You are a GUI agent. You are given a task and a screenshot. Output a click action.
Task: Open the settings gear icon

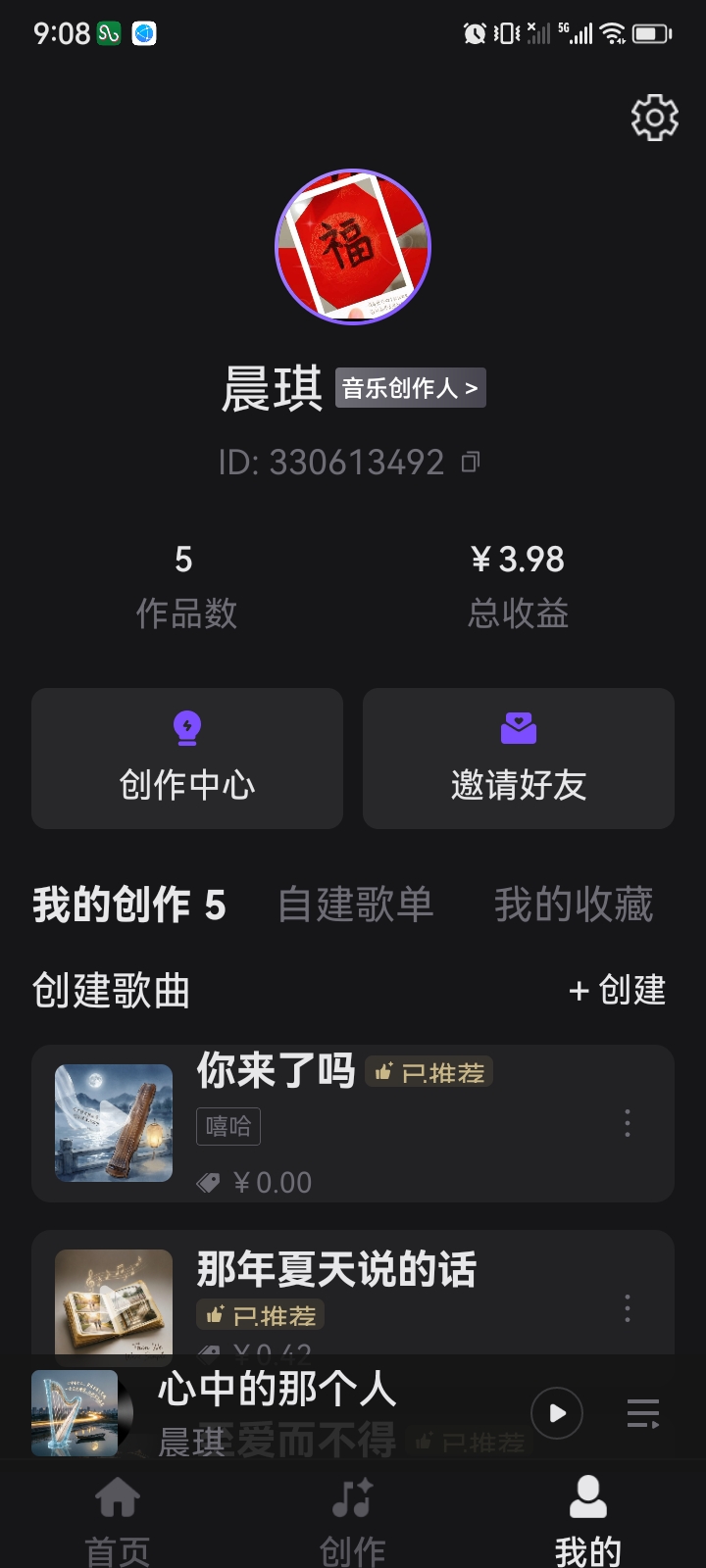click(654, 118)
